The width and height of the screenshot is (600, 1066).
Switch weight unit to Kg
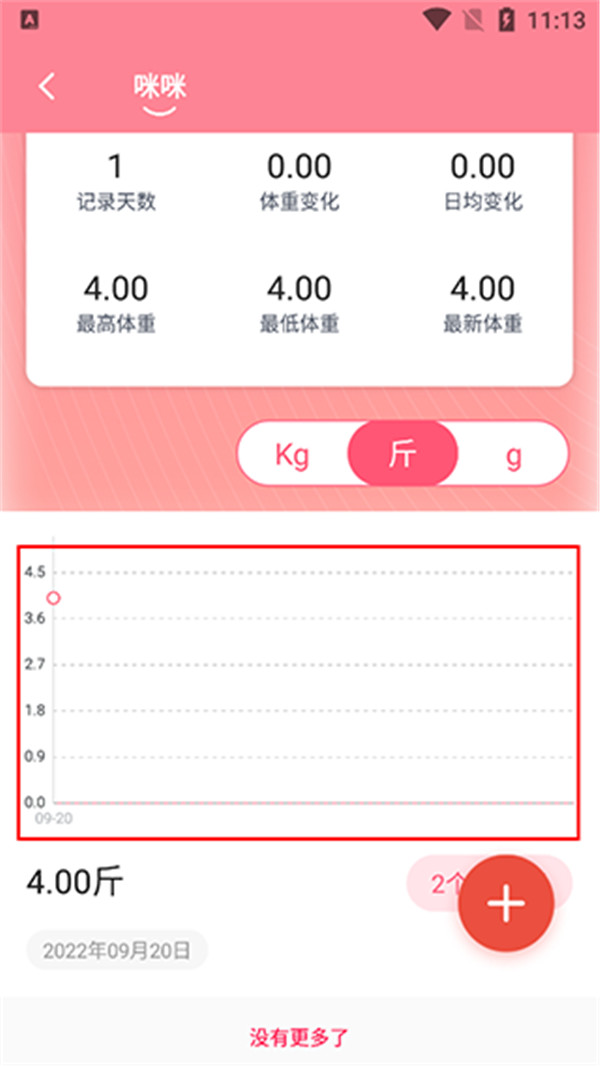292,456
